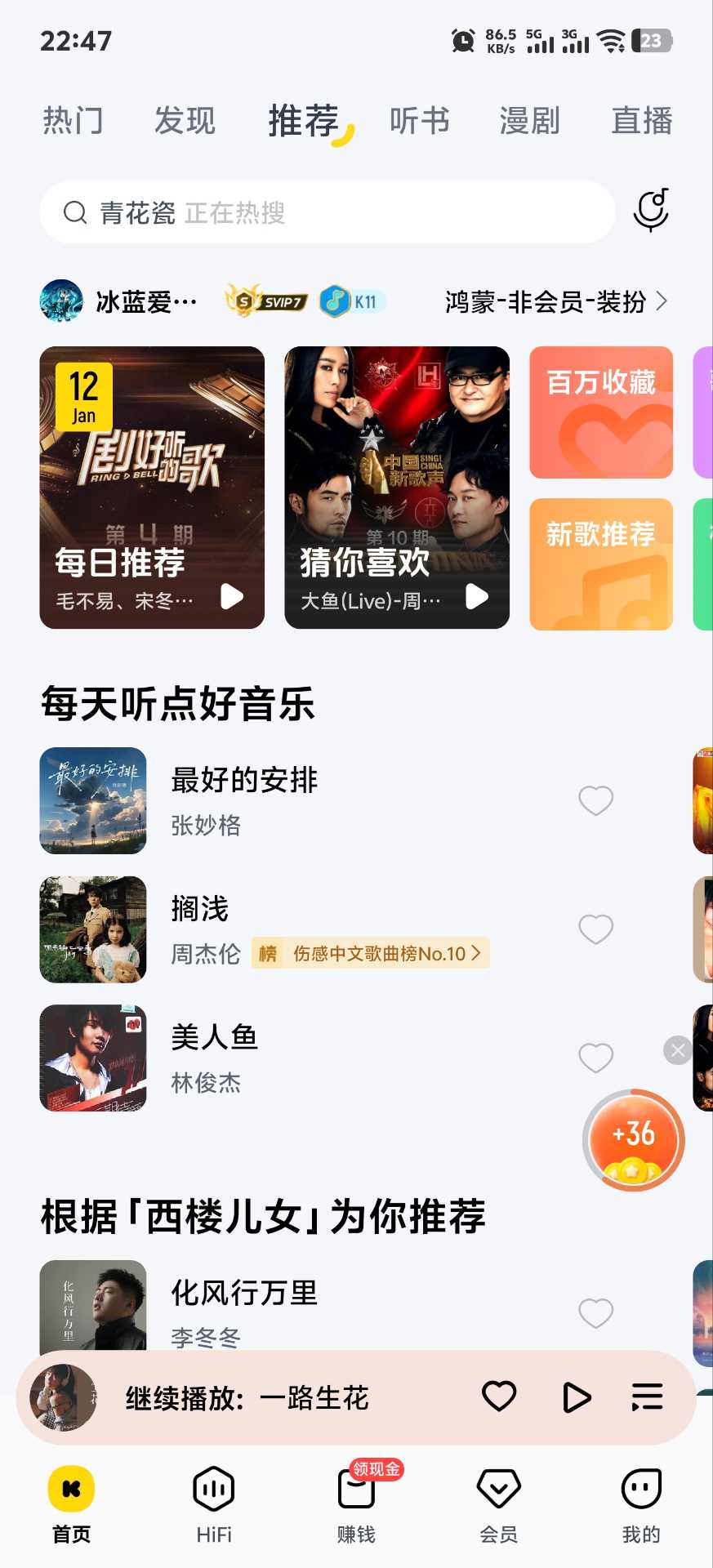This screenshot has width=713, height=1568.
Task: Resume playback of 一路生花
Action: (577, 1397)
